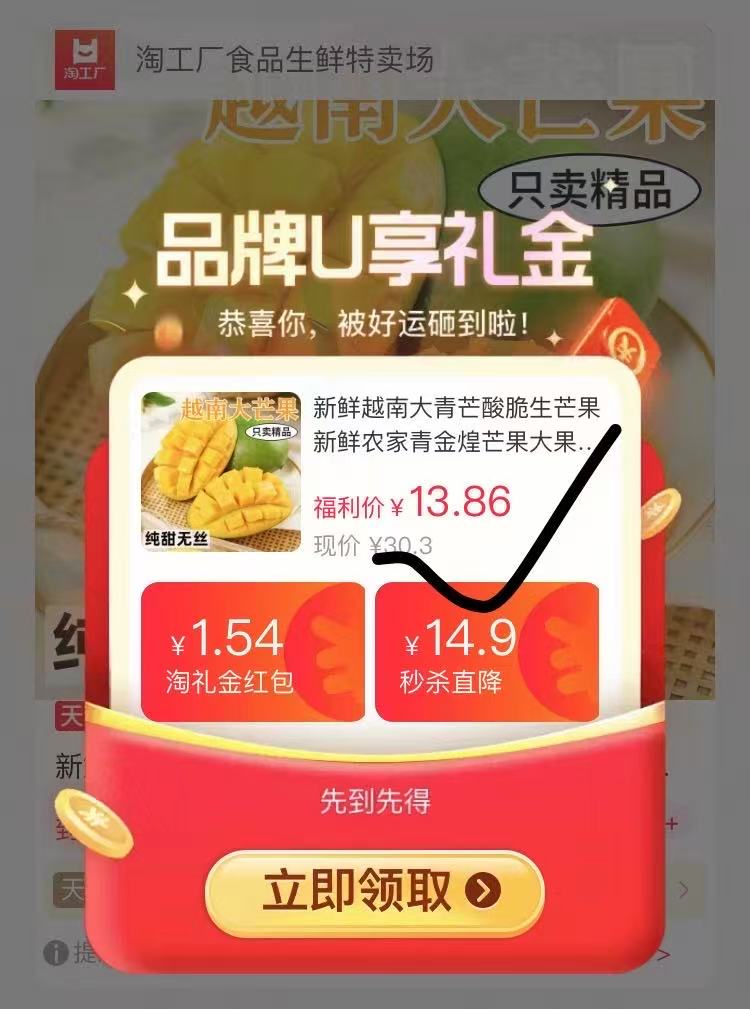Select the ¥14.9 秒杀直降 coupon
Image resolution: width=750 pixels, height=1009 pixels.
pos(487,651)
